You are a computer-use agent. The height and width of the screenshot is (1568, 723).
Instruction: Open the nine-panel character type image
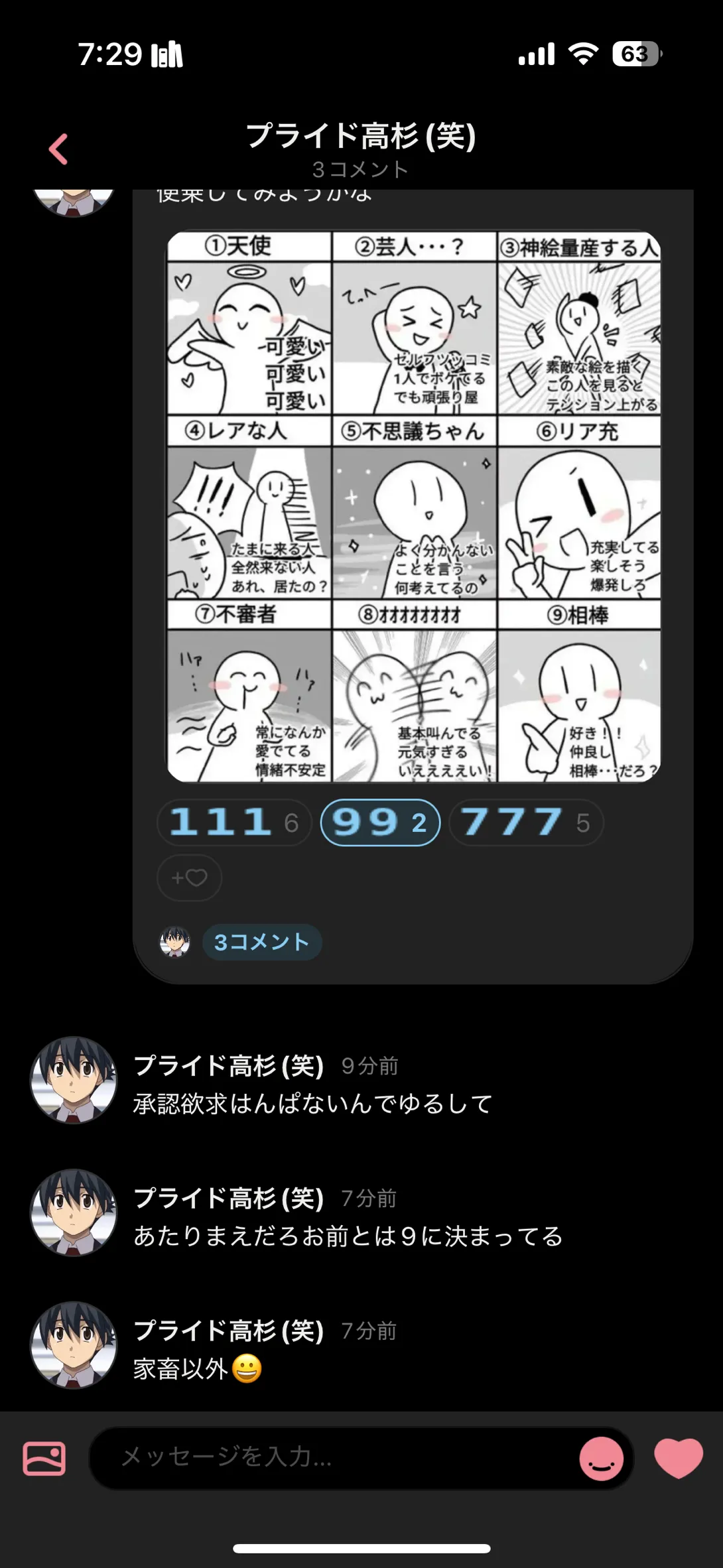pyautogui.click(x=414, y=507)
